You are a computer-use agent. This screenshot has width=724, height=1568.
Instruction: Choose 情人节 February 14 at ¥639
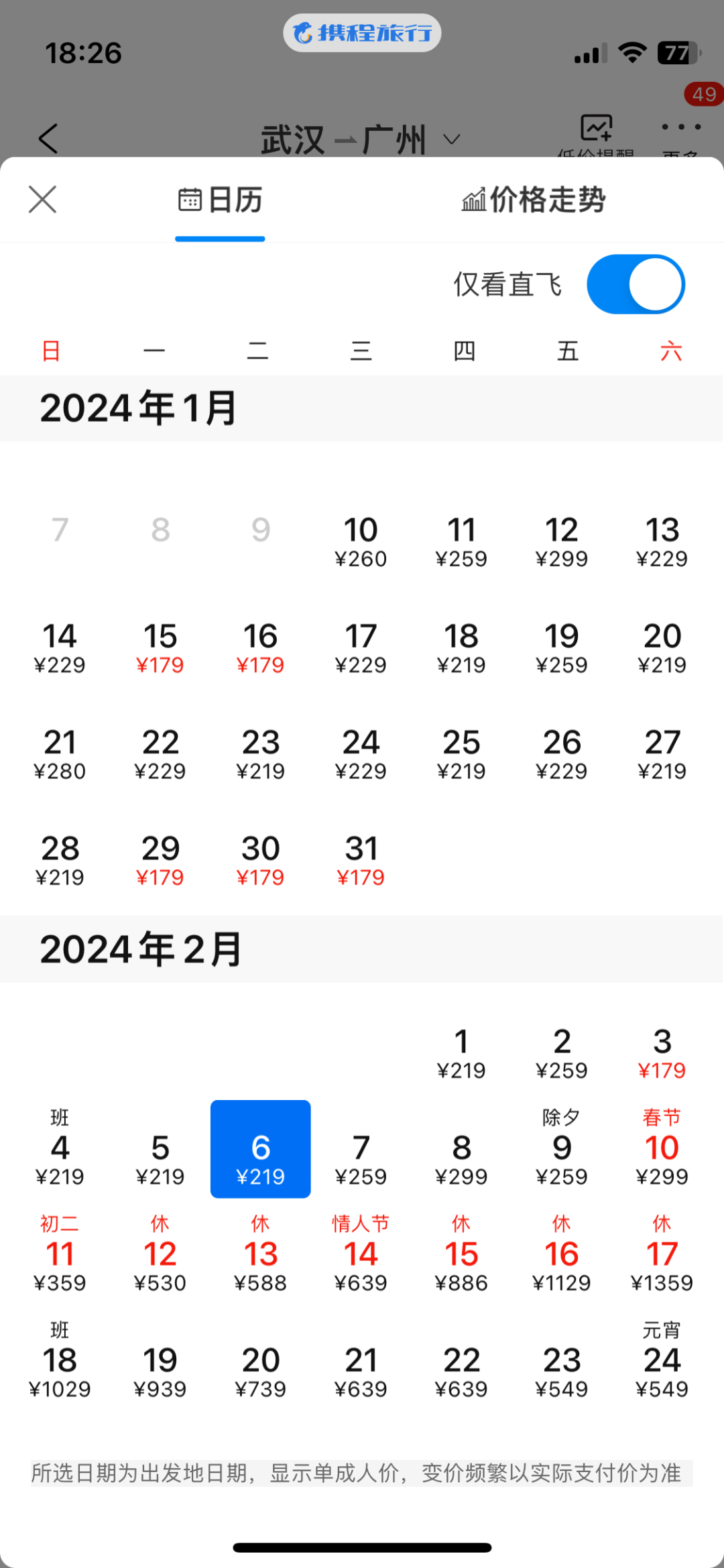click(361, 1255)
